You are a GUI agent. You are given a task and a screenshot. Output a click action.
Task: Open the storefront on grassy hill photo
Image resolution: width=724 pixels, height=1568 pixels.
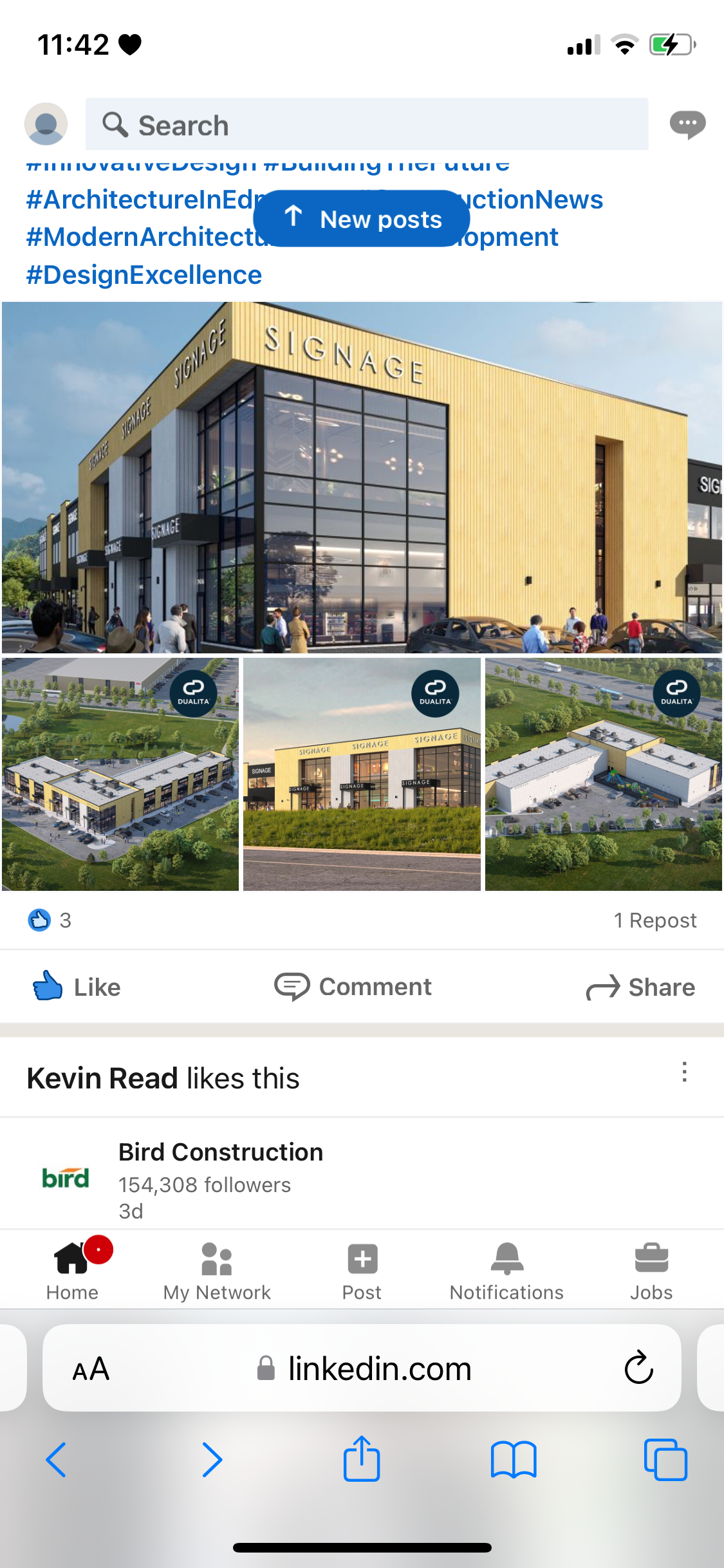[x=362, y=774]
